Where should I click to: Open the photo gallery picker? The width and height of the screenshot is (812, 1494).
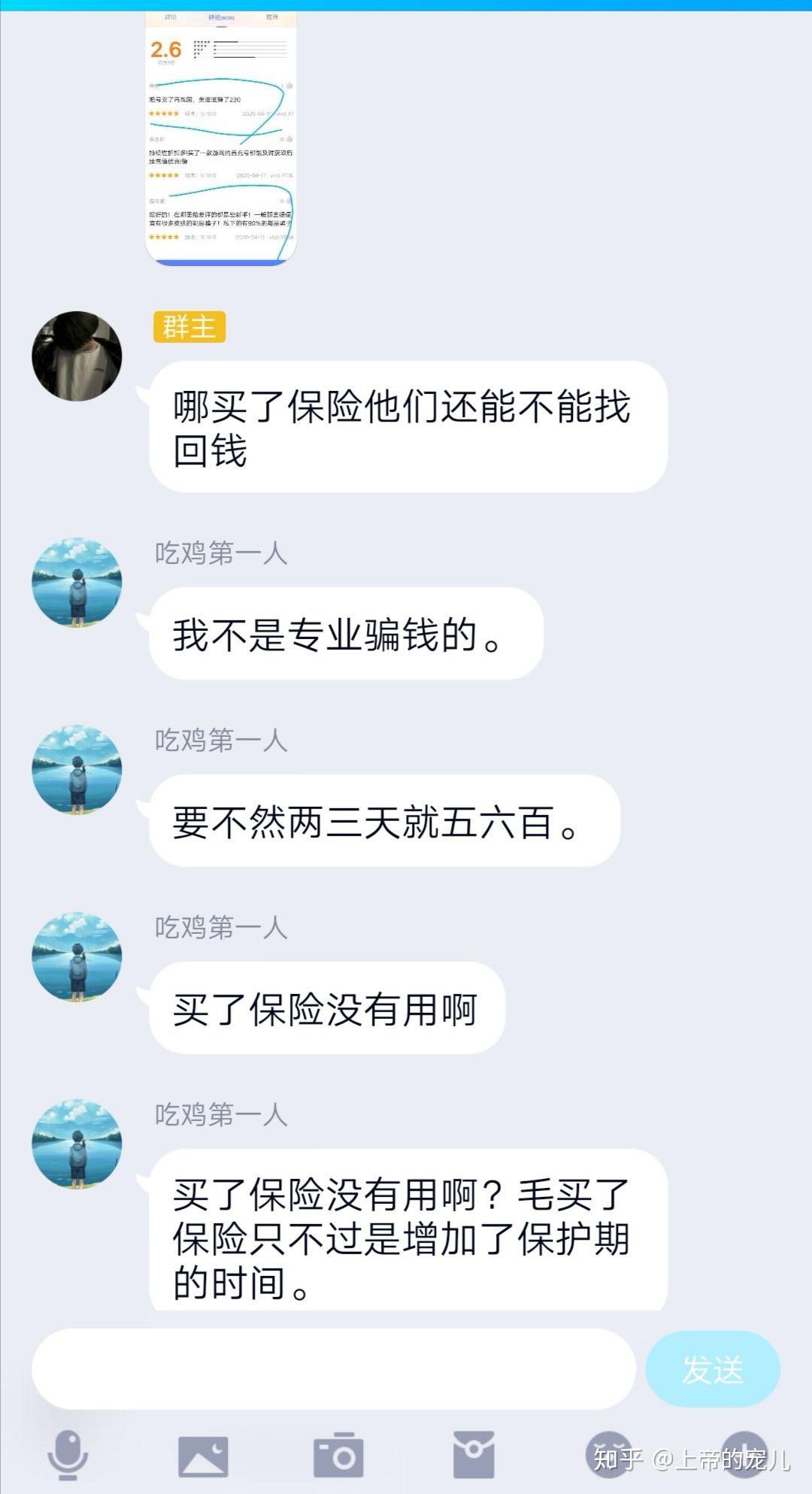[x=203, y=1456]
